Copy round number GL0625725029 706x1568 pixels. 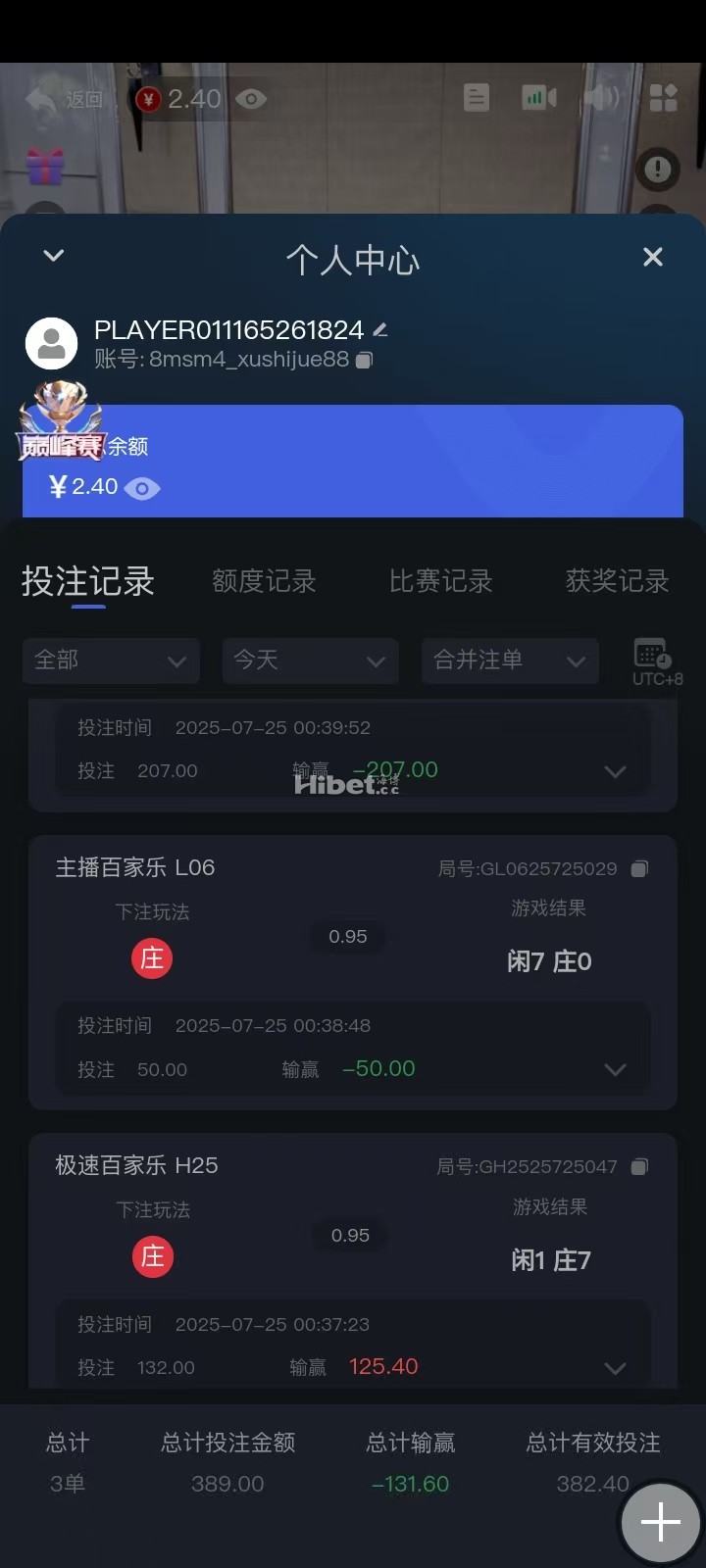pyautogui.click(x=639, y=868)
